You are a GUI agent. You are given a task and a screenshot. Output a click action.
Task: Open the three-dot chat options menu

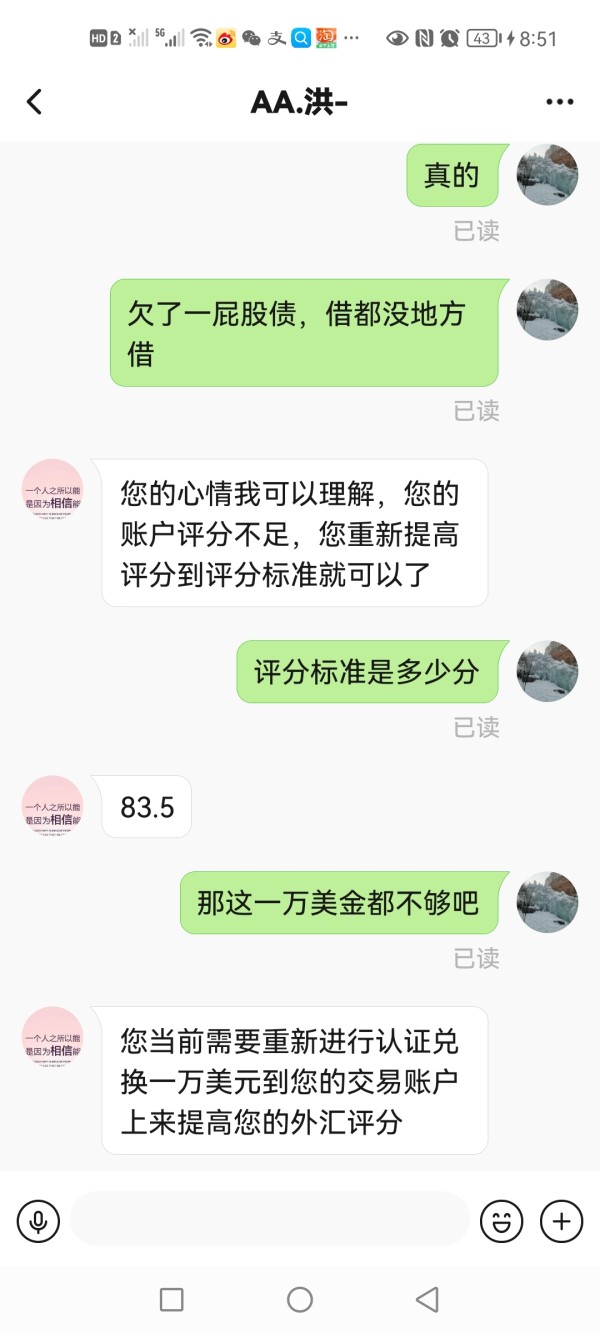(x=560, y=102)
